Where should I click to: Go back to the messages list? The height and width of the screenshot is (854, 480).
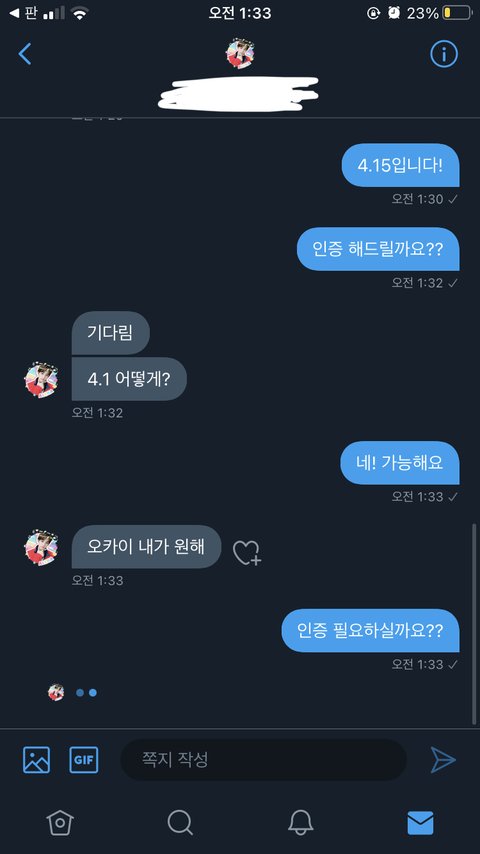click(25, 54)
